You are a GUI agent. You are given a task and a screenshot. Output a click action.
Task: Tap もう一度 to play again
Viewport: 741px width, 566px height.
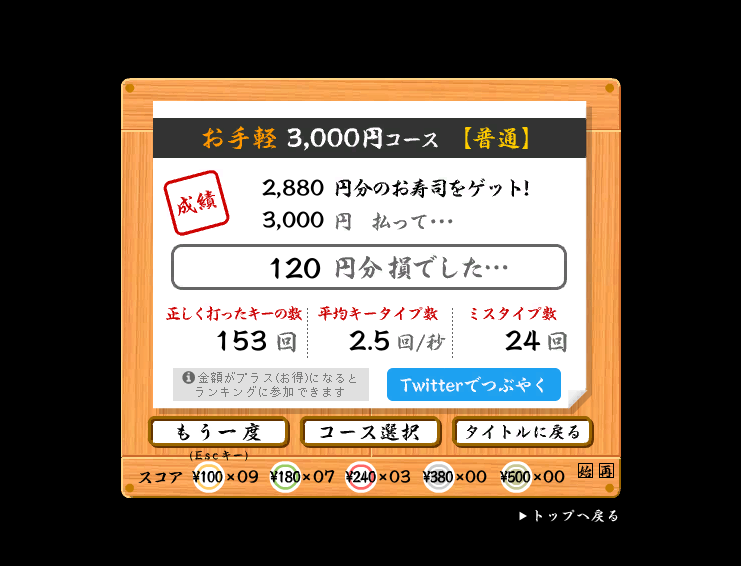point(218,432)
